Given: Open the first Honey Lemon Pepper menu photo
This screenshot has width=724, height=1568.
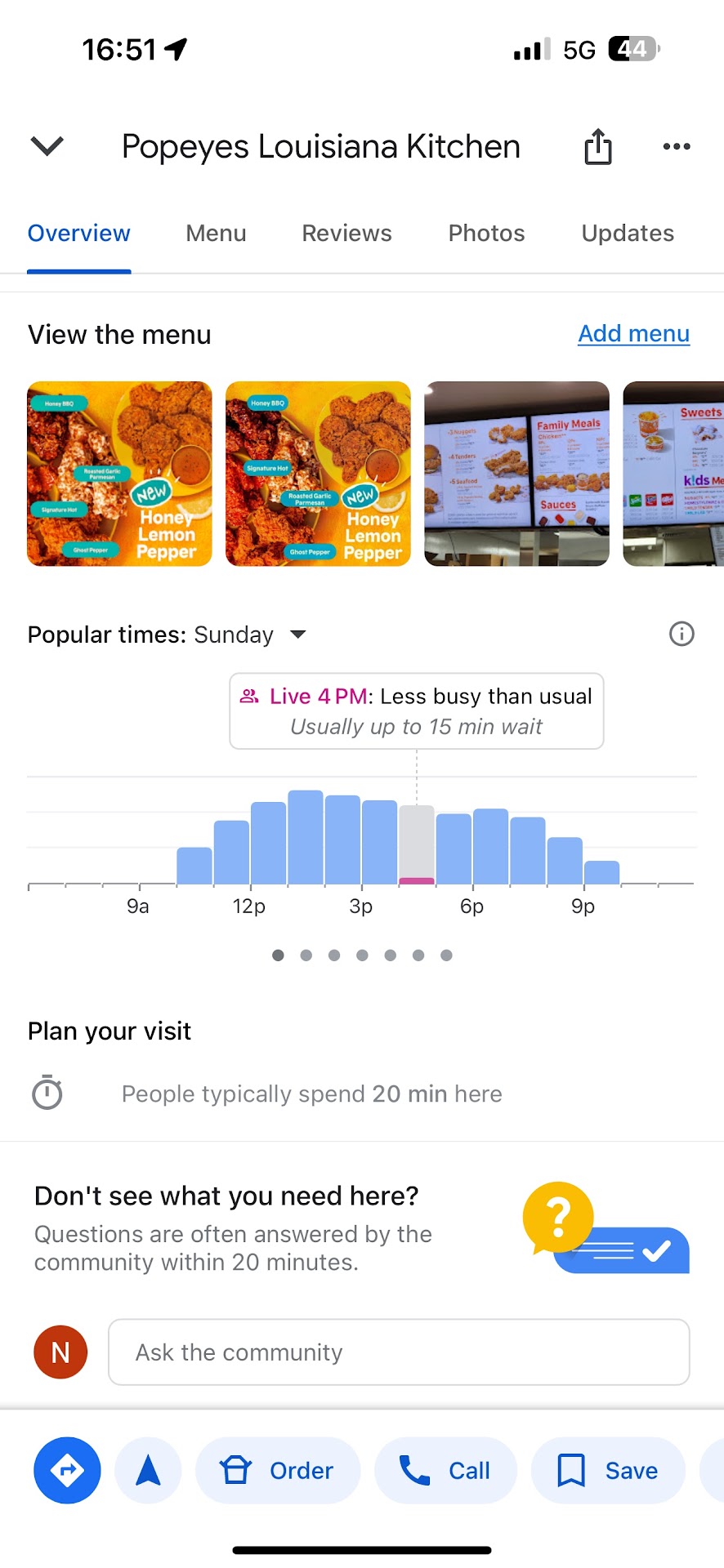Looking at the screenshot, I should pos(119,474).
